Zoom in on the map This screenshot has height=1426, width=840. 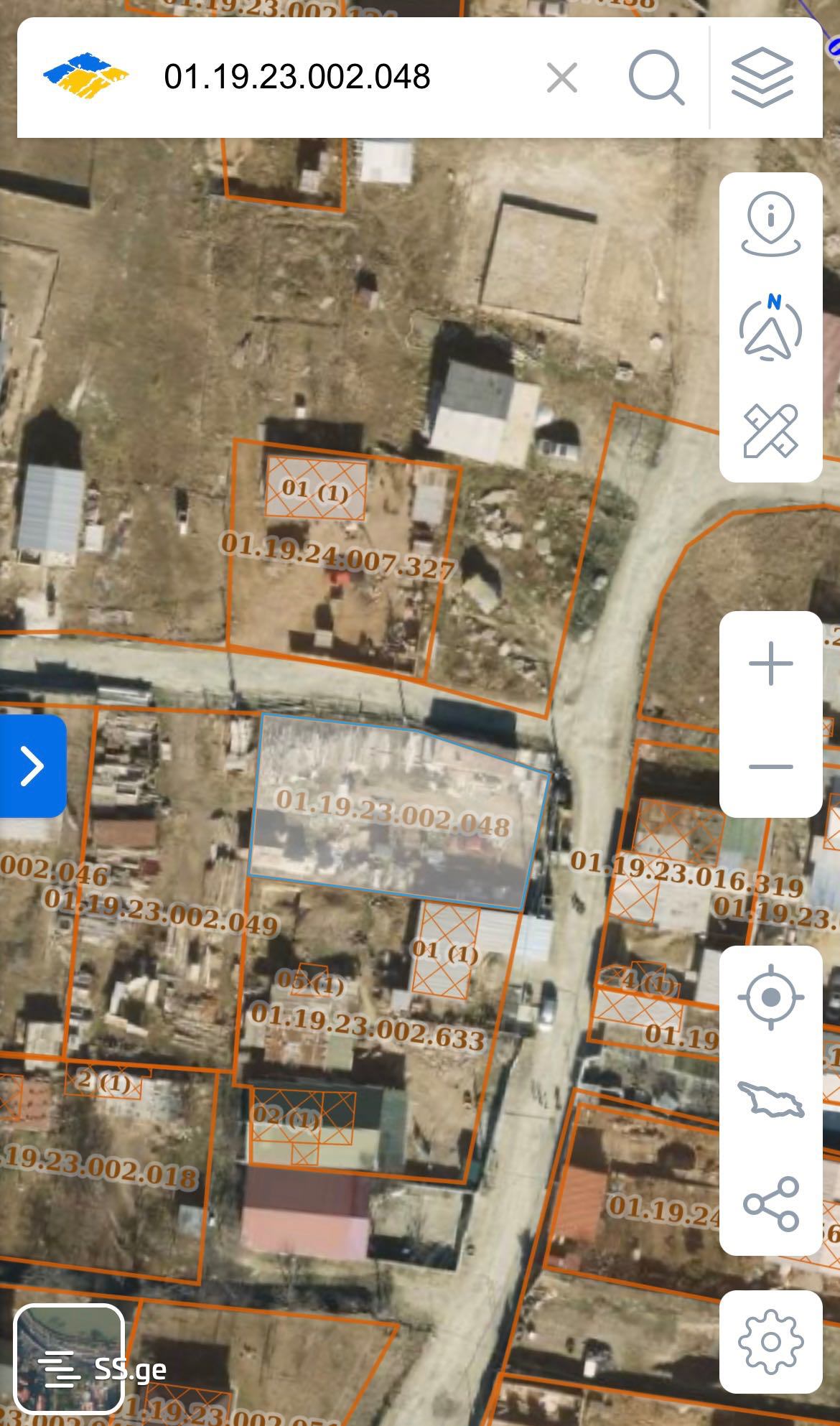[x=771, y=663]
